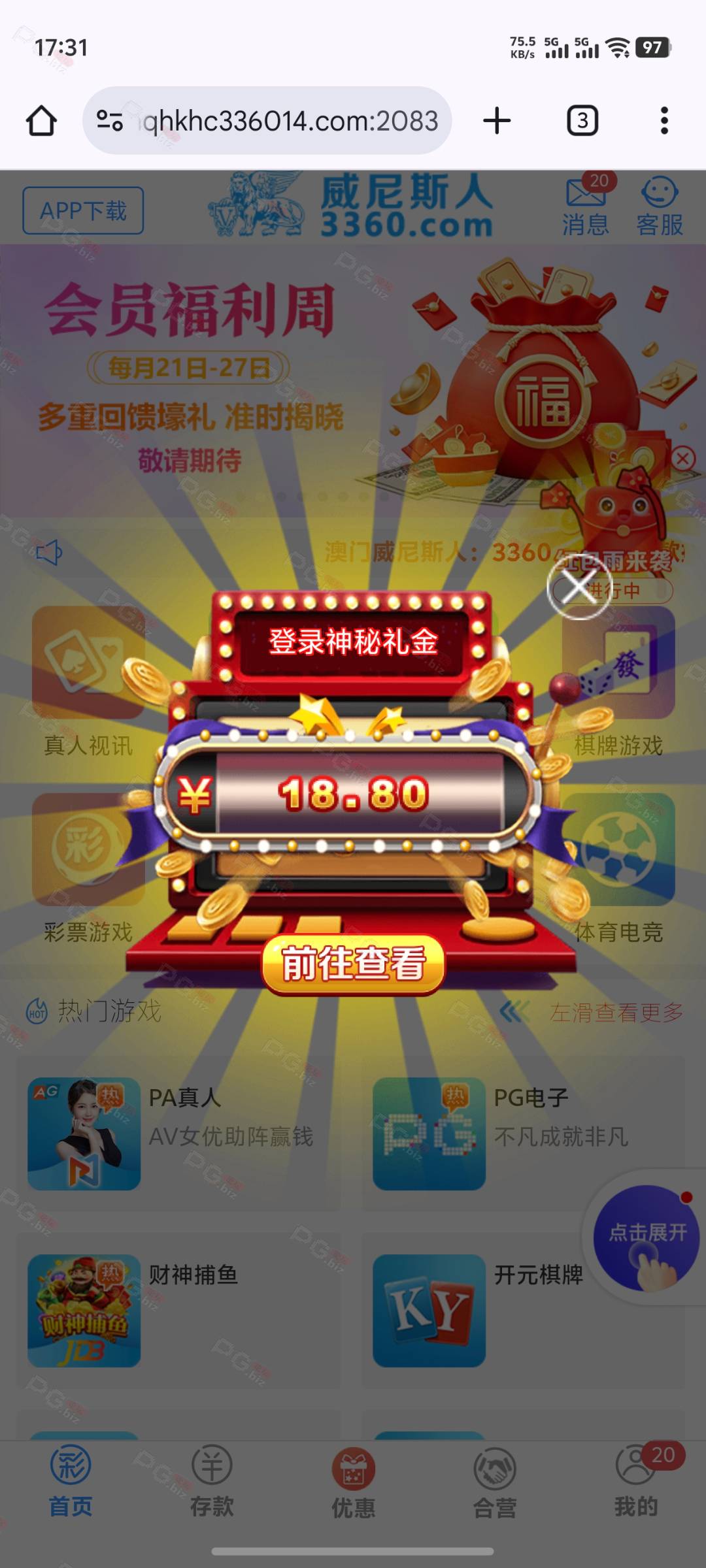The width and height of the screenshot is (706, 1568).
Task: Contact 客服 customer service
Action: click(660, 206)
